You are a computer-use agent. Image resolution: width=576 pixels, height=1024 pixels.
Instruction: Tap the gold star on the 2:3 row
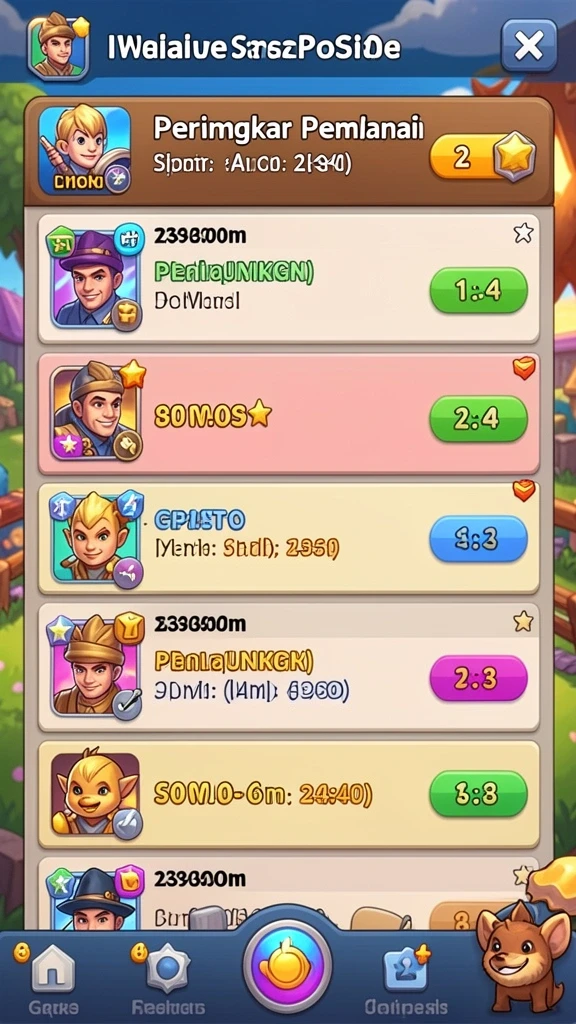(x=523, y=621)
